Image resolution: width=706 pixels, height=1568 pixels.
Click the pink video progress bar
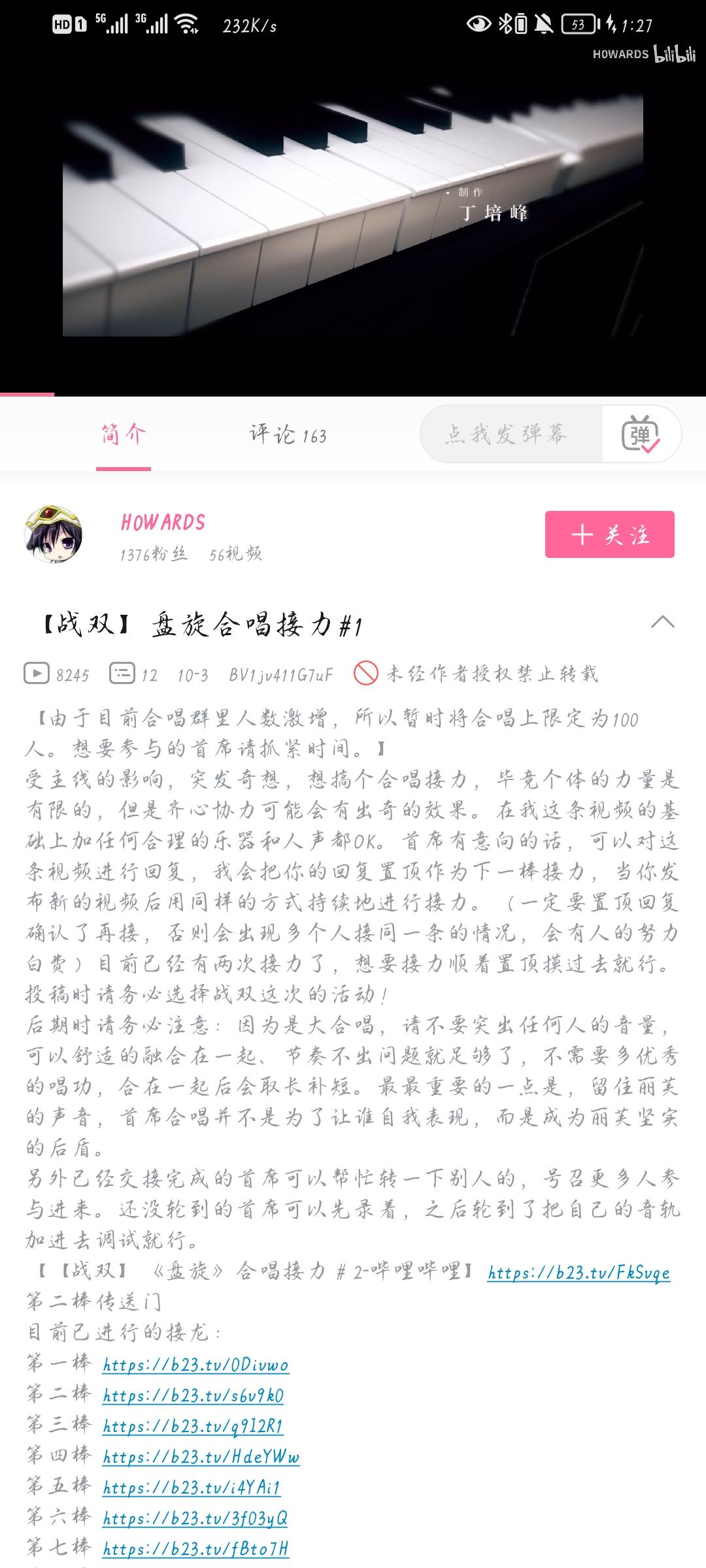pos(27,395)
